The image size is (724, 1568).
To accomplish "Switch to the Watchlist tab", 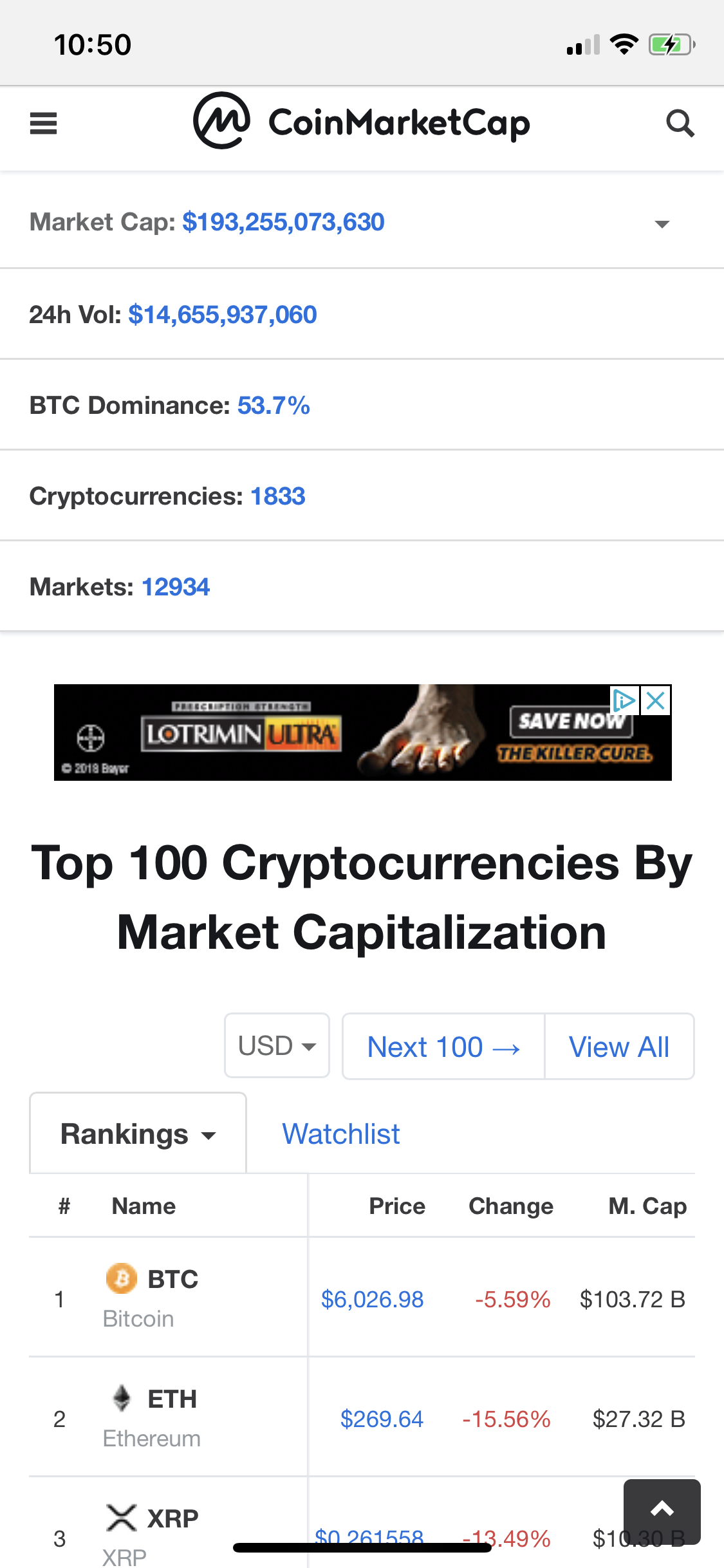I will pyautogui.click(x=339, y=1133).
